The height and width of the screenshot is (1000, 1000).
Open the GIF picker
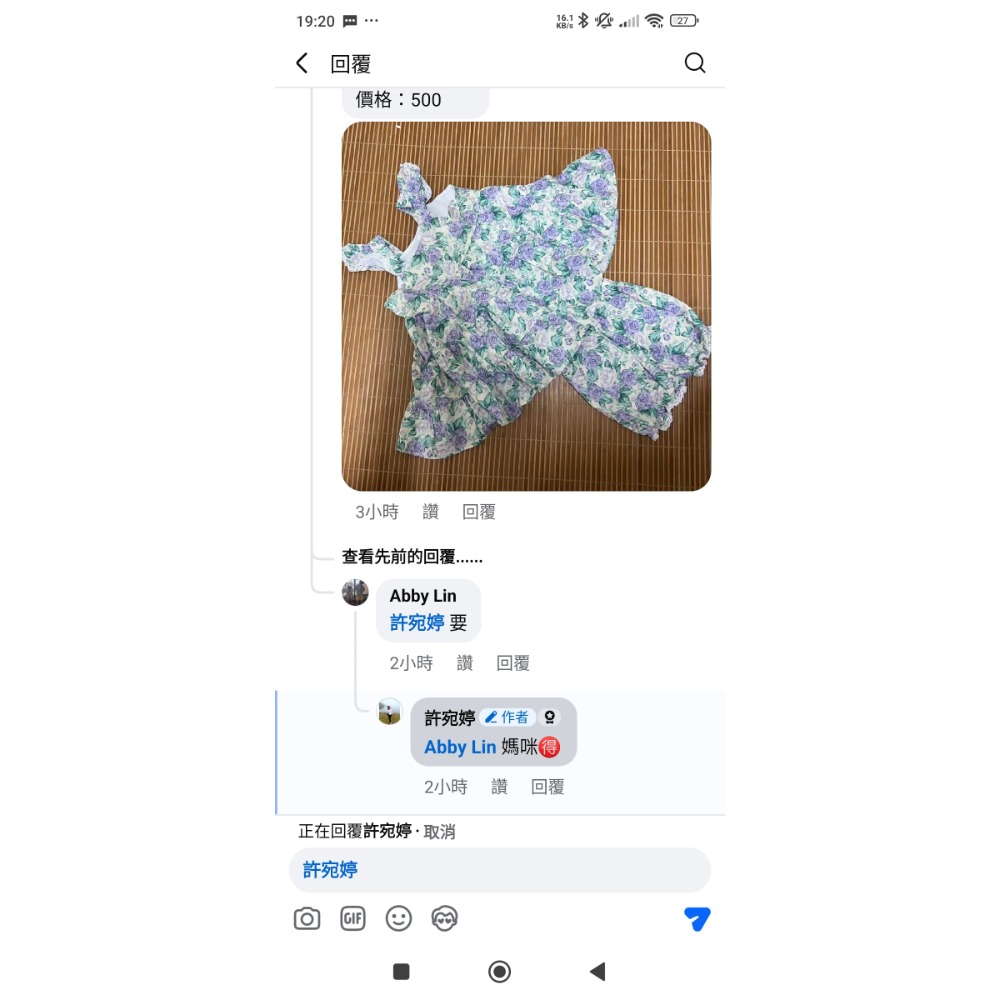click(x=353, y=918)
